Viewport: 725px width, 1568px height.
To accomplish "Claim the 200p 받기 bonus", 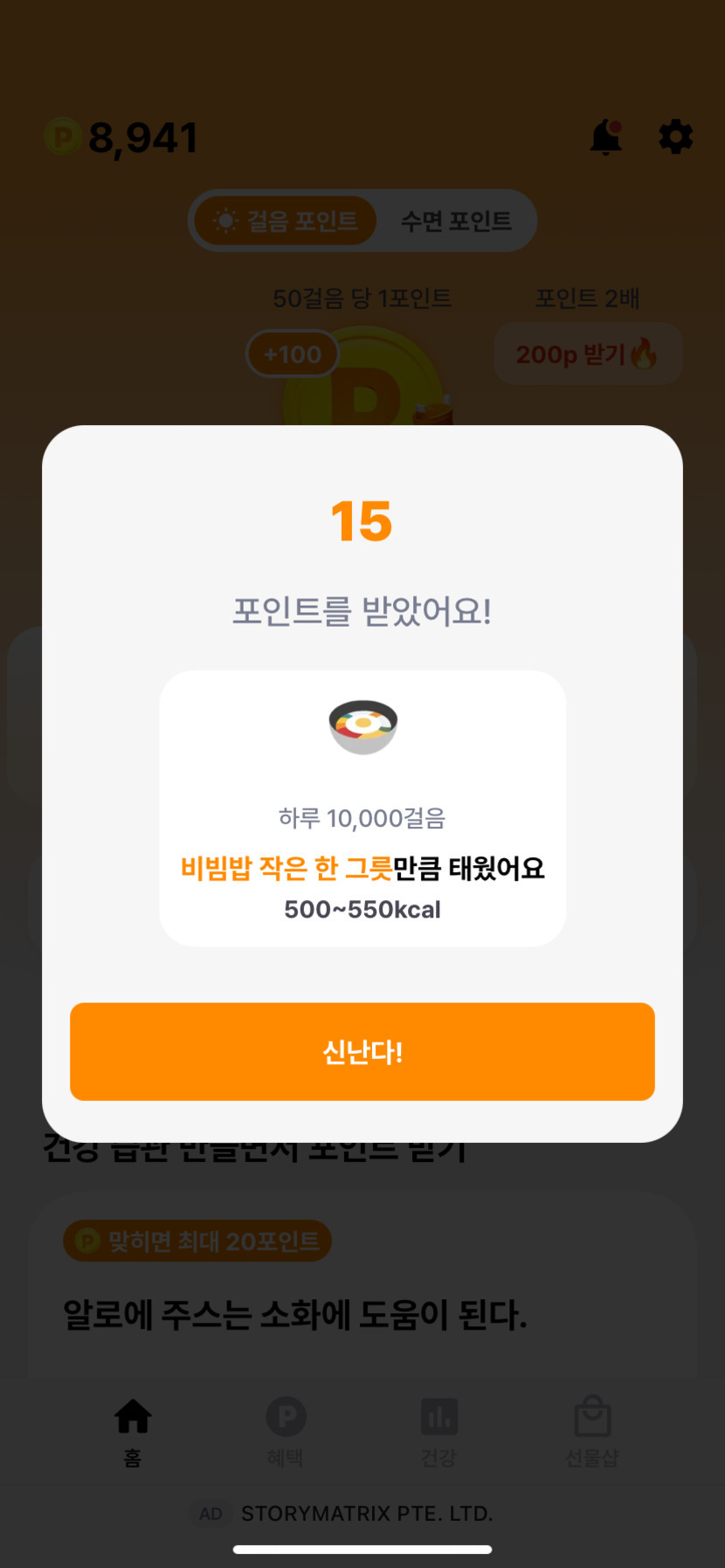I will tap(588, 354).
